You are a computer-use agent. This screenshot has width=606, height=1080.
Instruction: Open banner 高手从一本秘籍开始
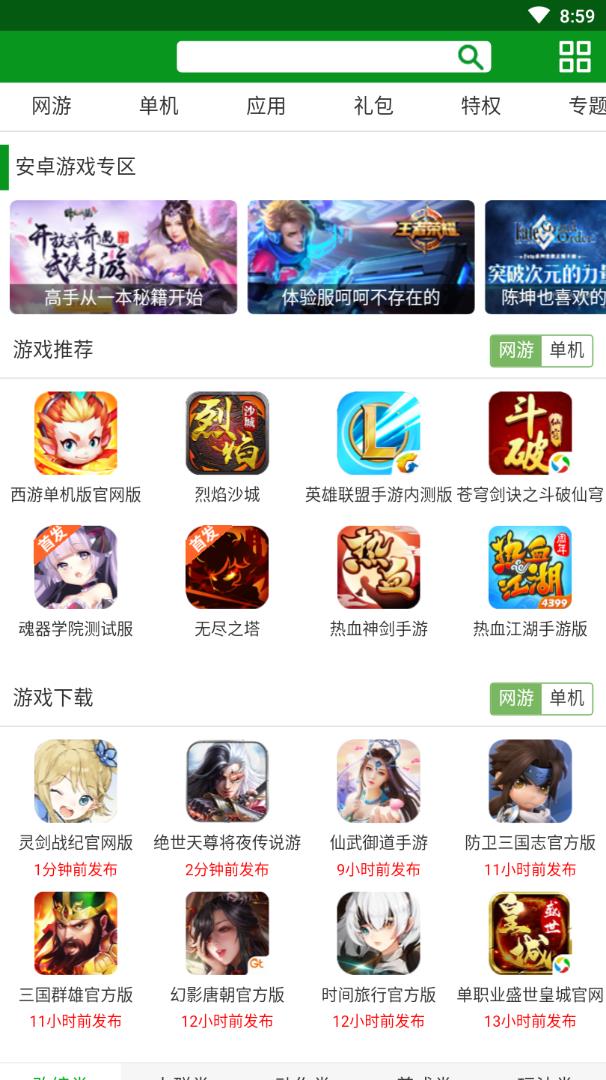(123, 257)
